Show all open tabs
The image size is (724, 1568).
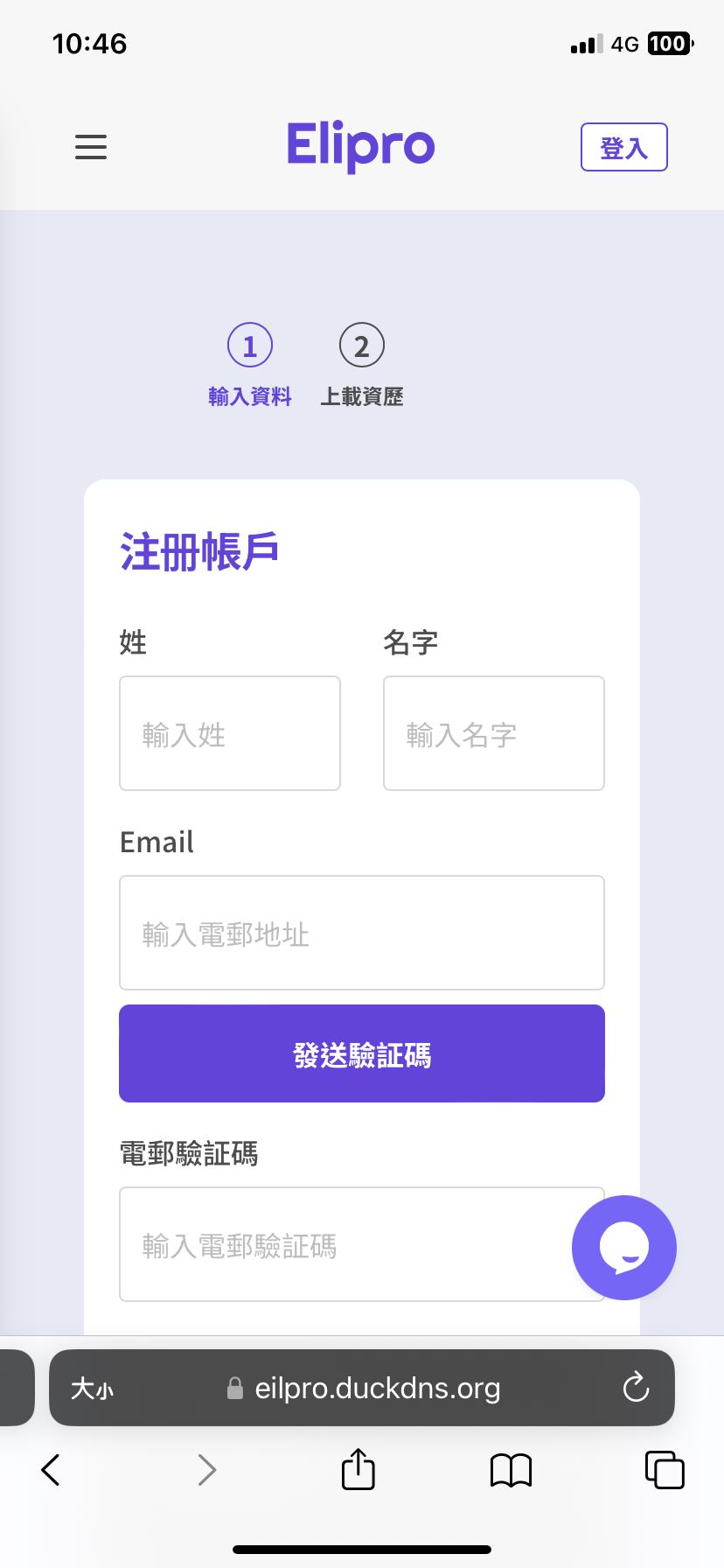pyautogui.click(x=664, y=1470)
